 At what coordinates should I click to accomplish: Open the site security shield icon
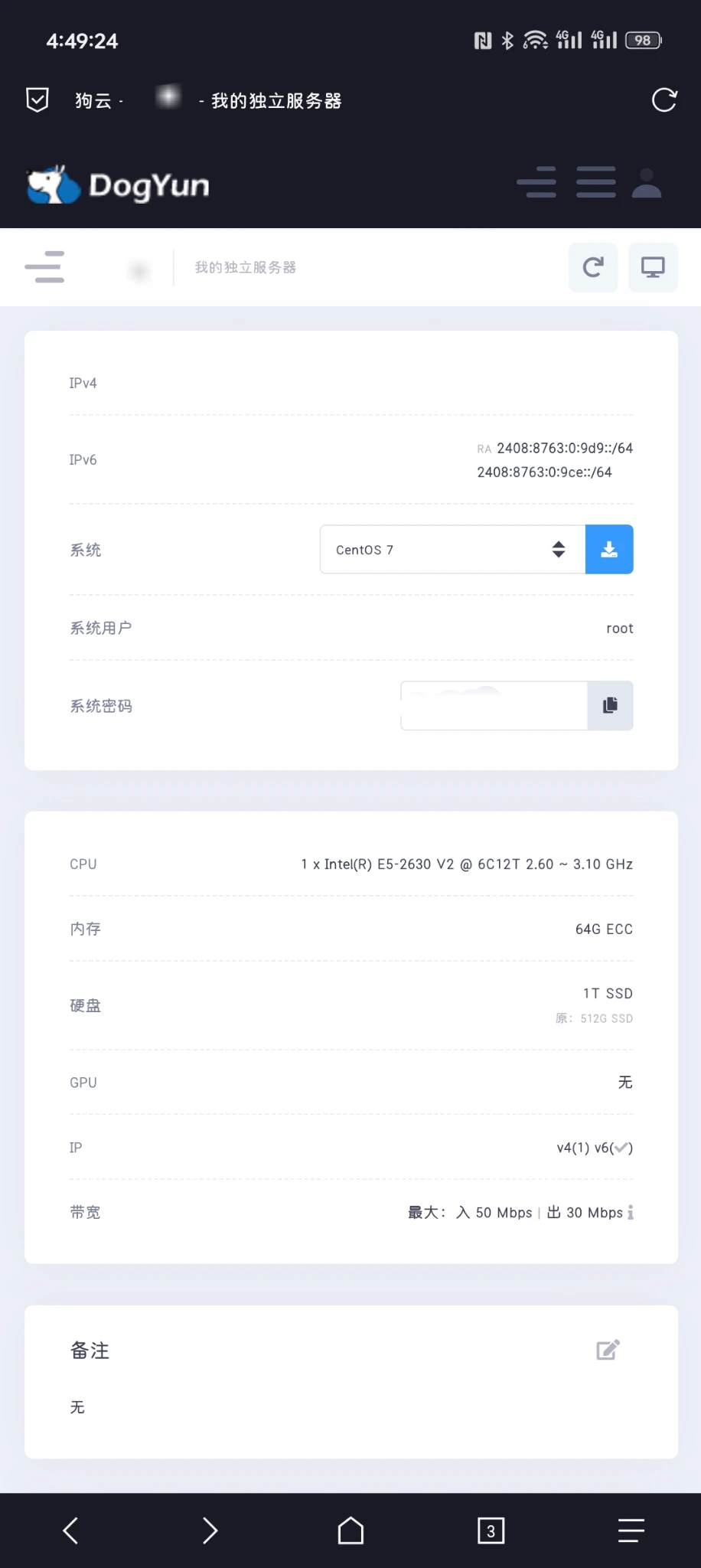(x=37, y=100)
